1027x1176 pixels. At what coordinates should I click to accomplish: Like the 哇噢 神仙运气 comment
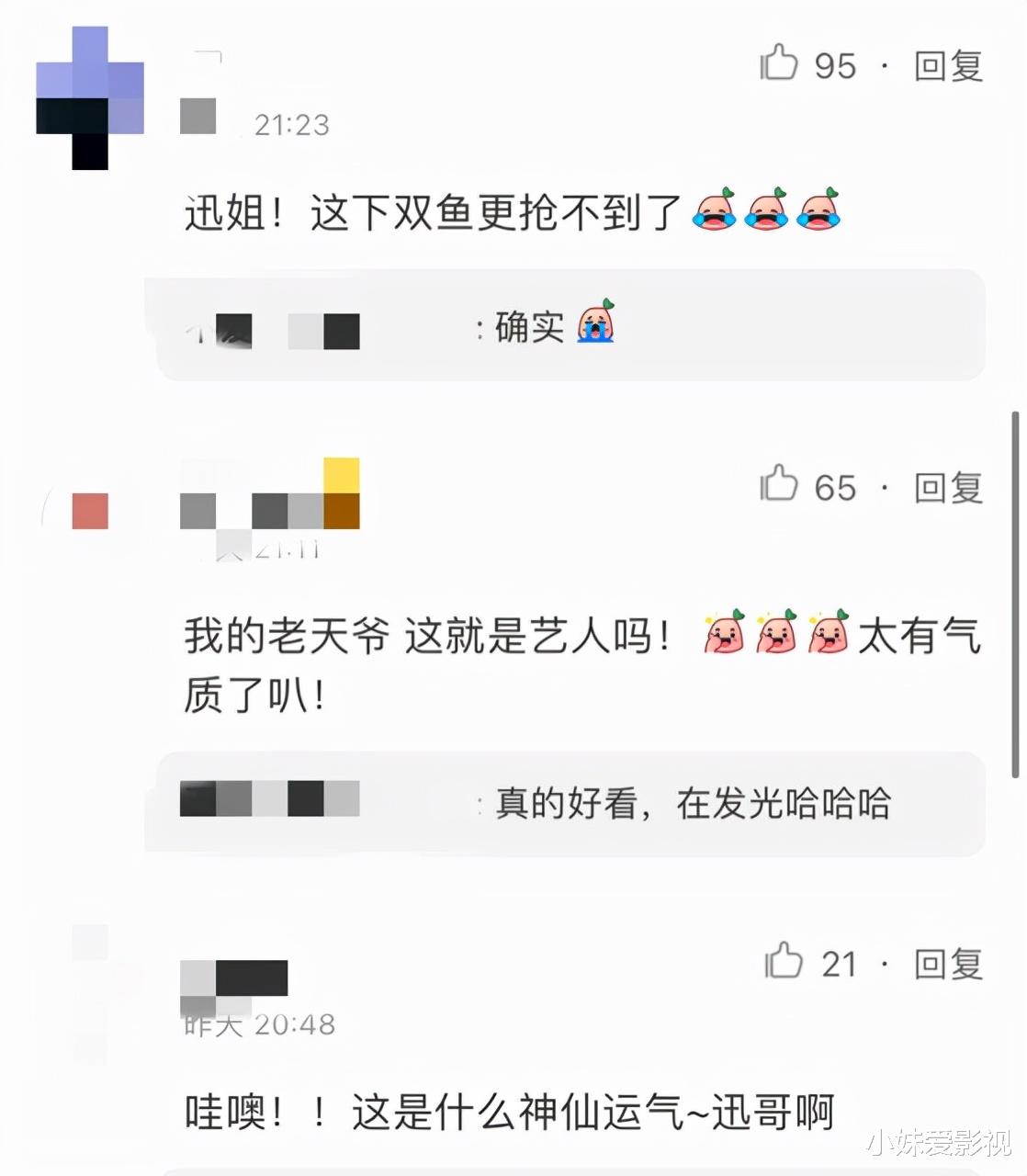(x=784, y=962)
